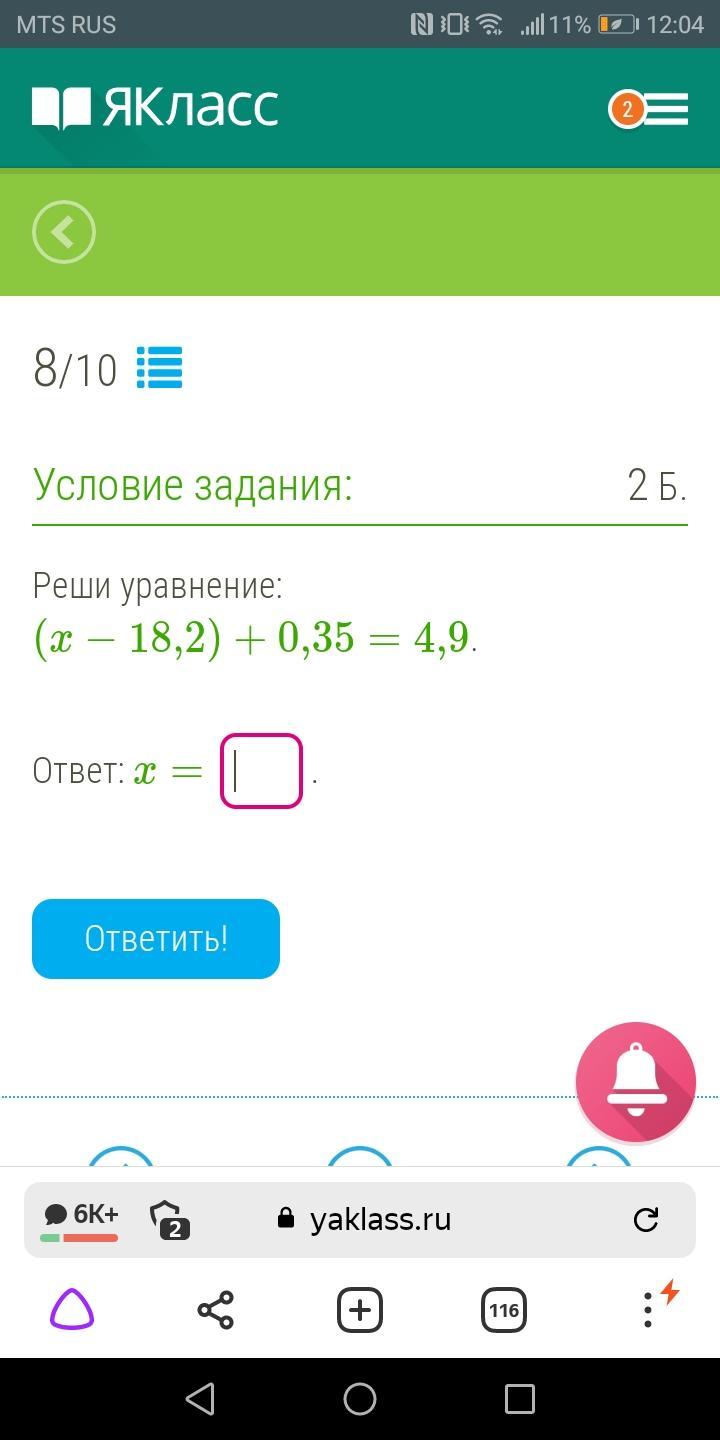
Task: Submit the answer with Ответить!
Action: tap(156, 939)
